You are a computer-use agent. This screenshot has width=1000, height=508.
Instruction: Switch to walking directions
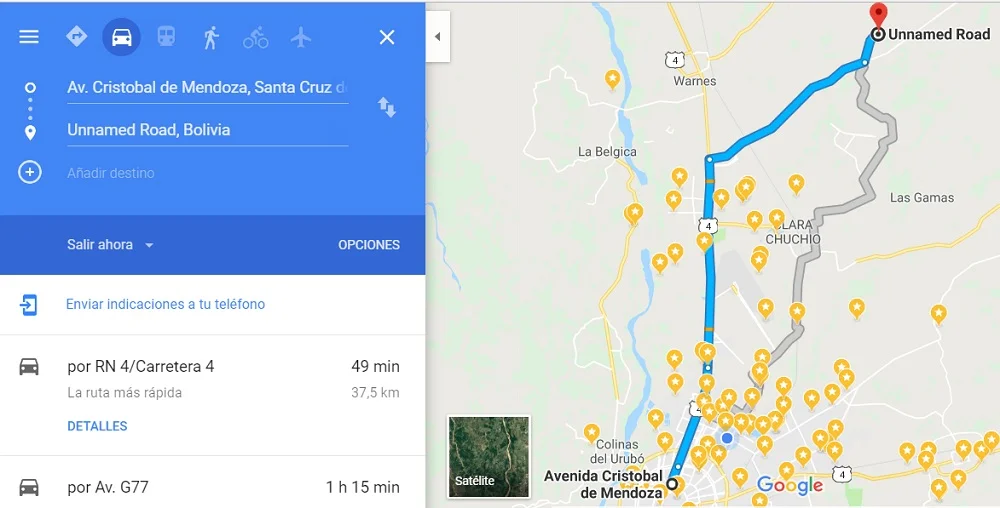click(211, 37)
